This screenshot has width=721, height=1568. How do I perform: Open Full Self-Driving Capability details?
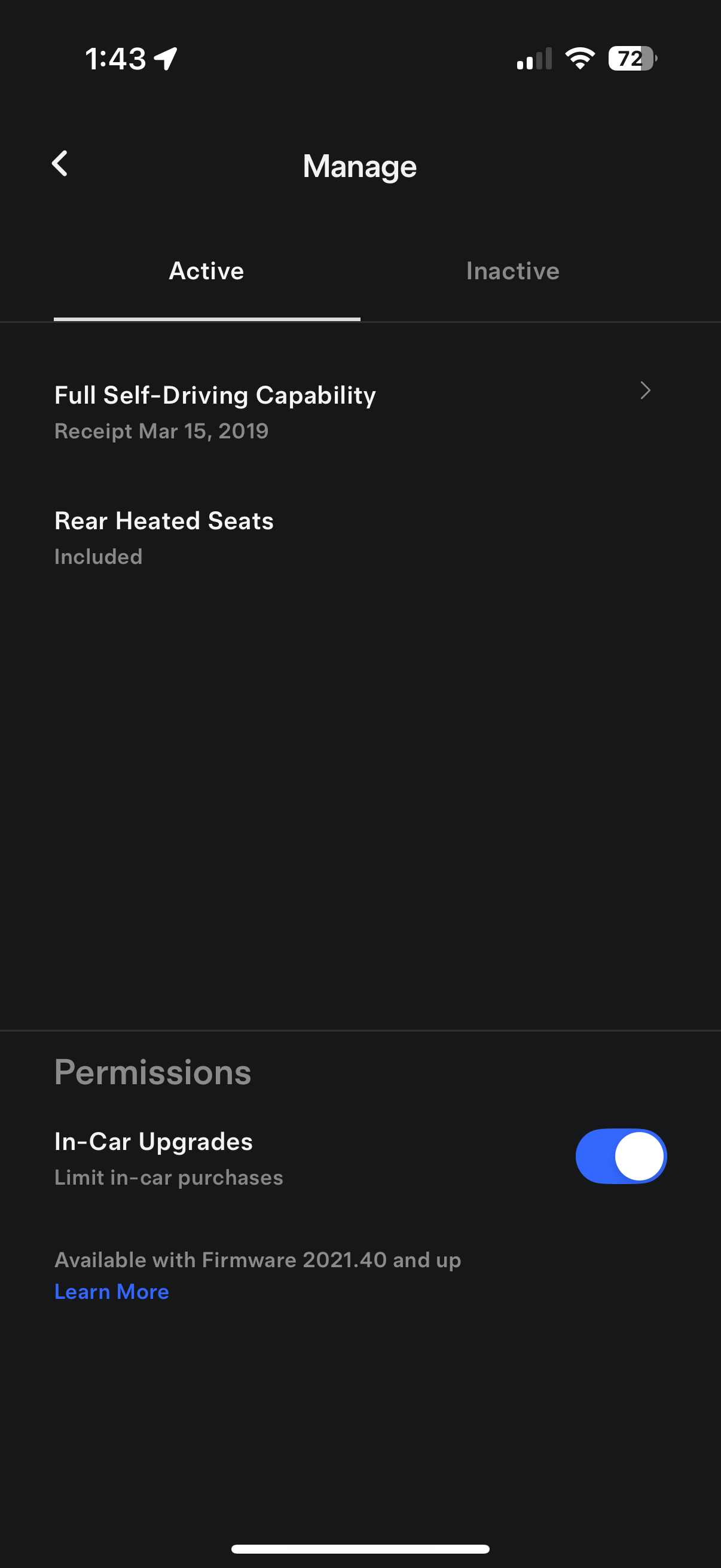353,411
